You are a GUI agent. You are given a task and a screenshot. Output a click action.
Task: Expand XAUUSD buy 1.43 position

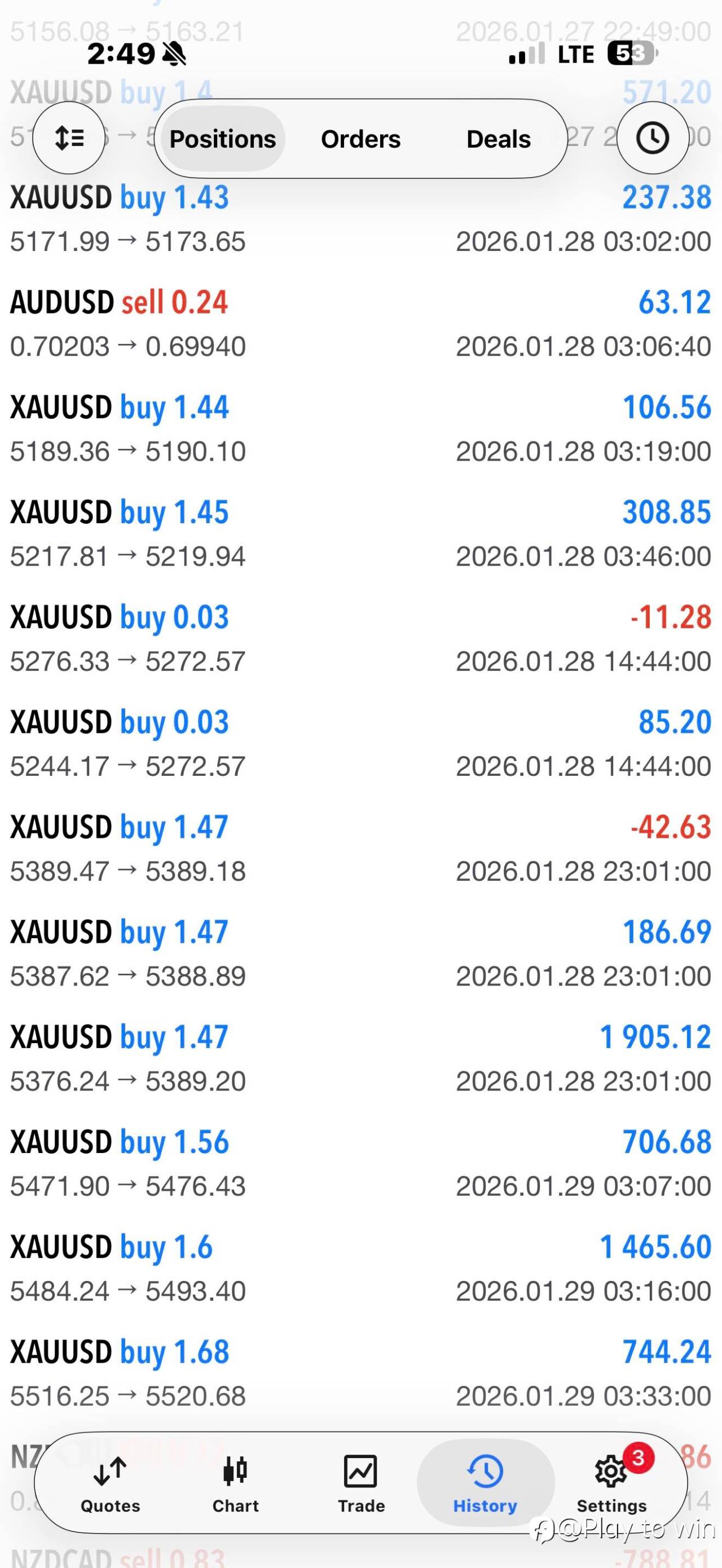click(361, 219)
